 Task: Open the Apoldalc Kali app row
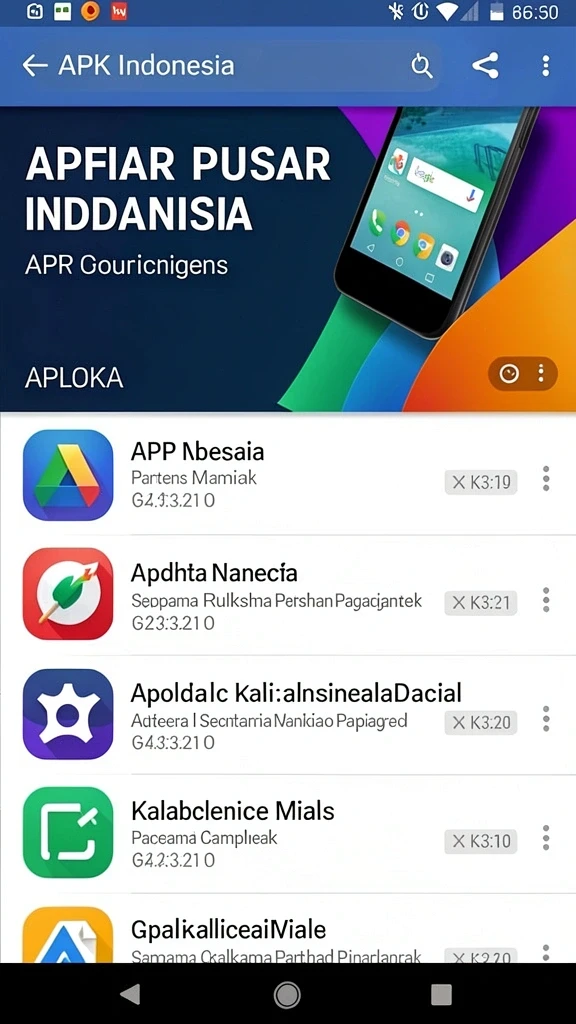pos(288,714)
